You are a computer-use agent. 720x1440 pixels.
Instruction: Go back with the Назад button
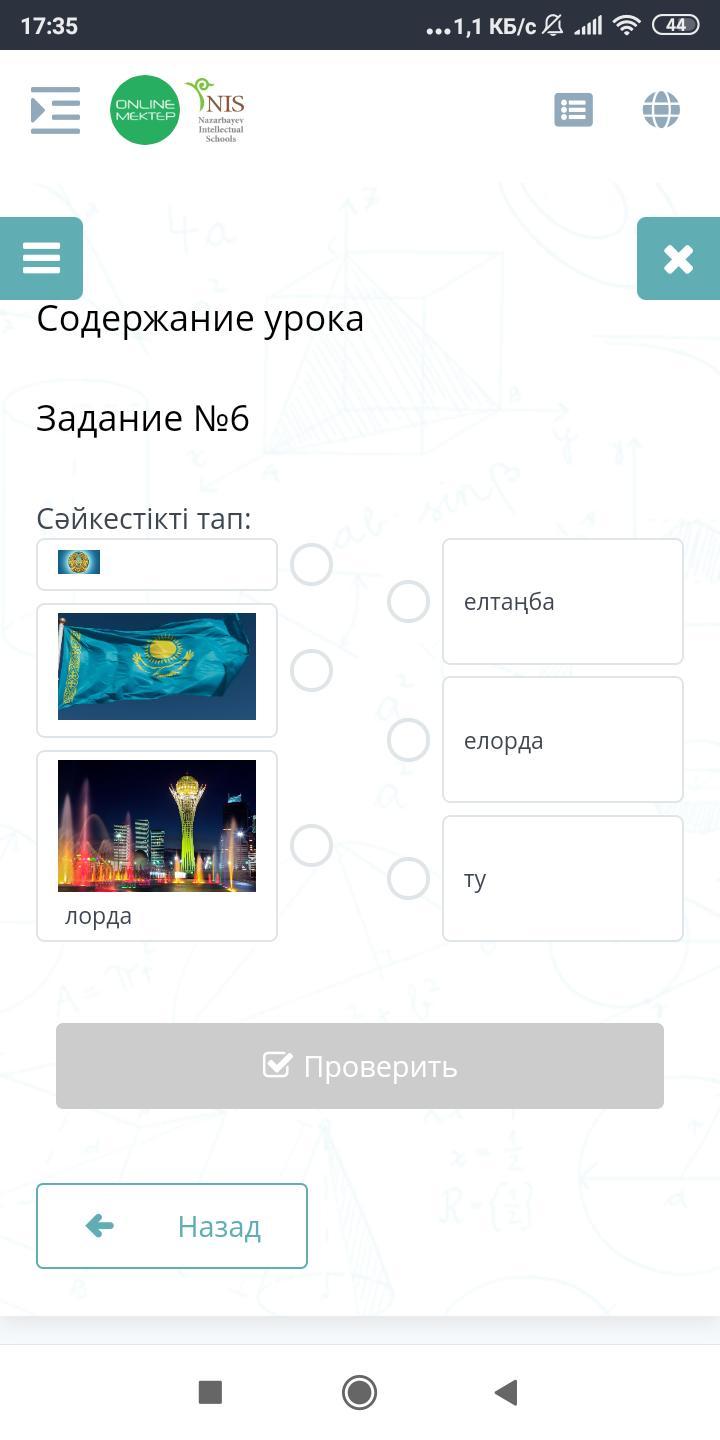click(172, 1226)
